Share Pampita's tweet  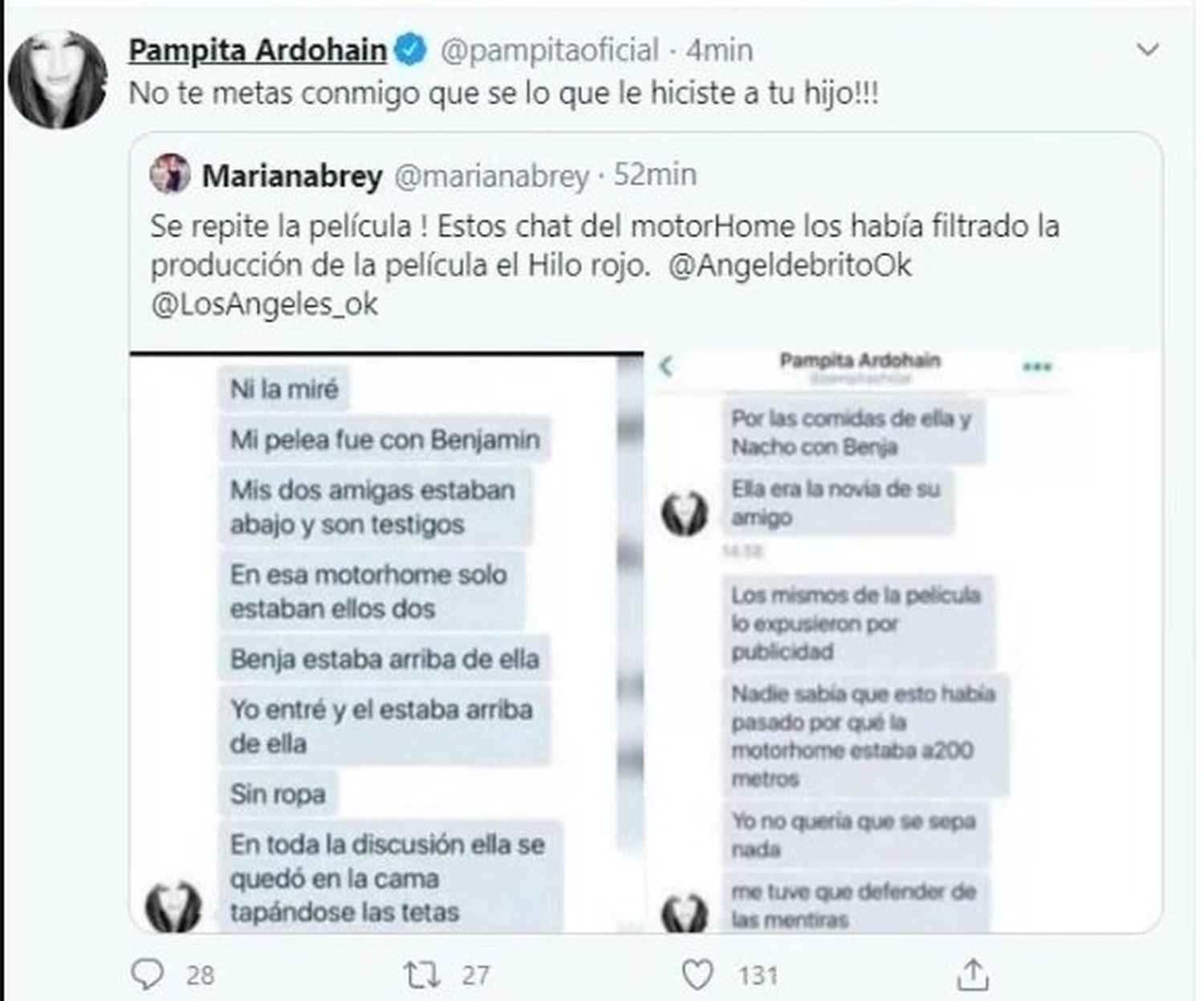972,975
